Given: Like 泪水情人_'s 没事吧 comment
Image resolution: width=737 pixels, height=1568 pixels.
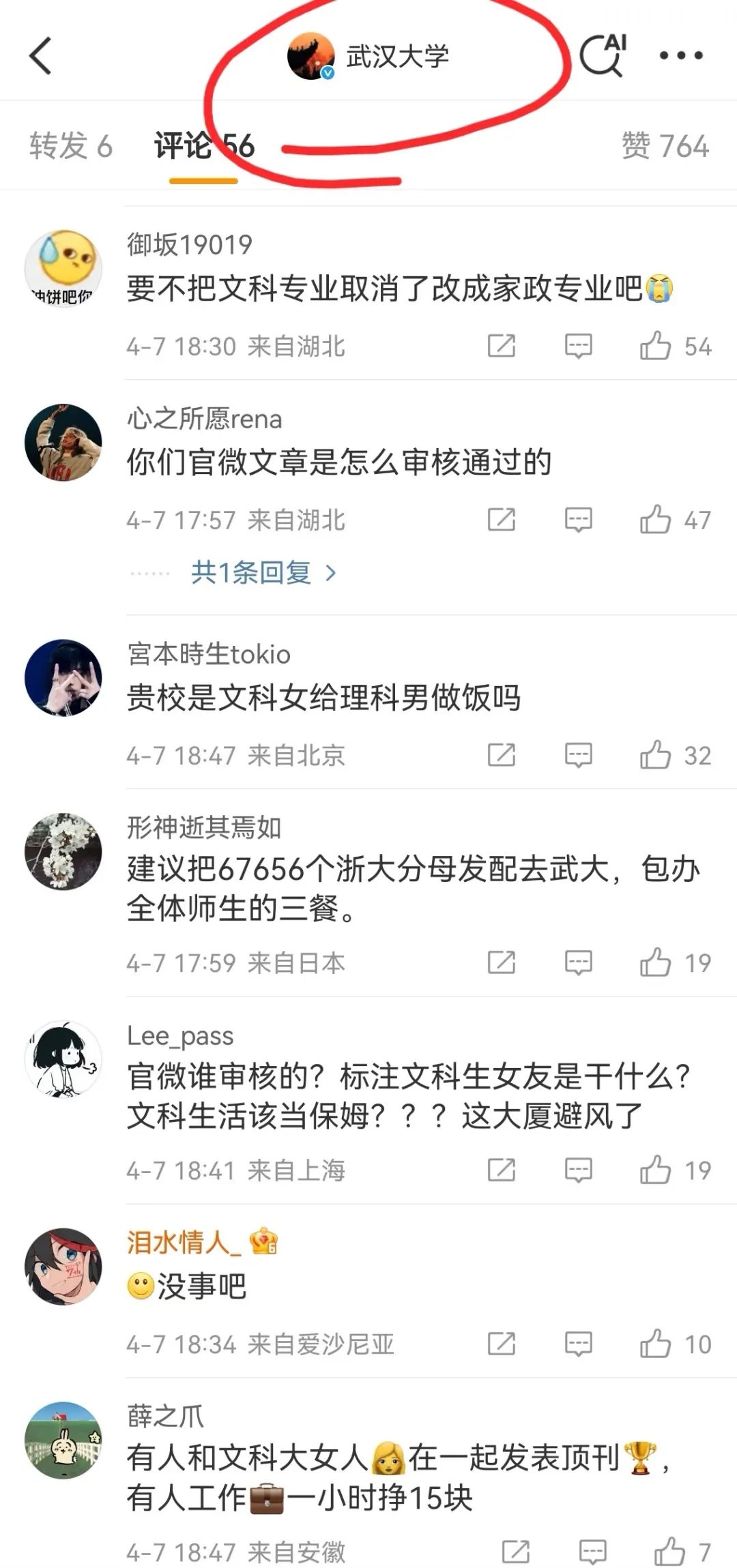Looking at the screenshot, I should click(656, 1344).
